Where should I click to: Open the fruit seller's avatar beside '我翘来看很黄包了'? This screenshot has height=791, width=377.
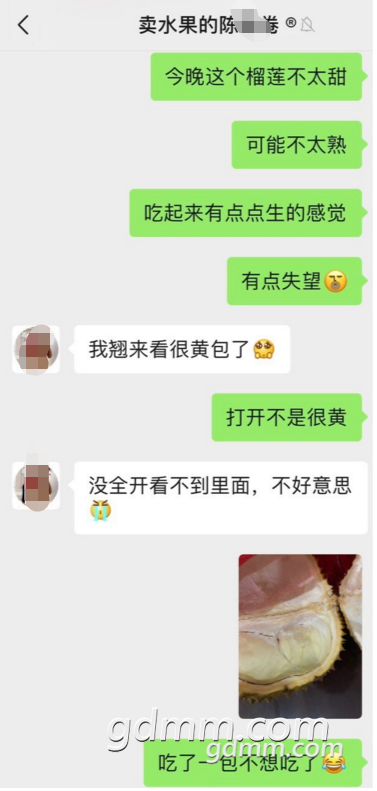(x=36, y=350)
